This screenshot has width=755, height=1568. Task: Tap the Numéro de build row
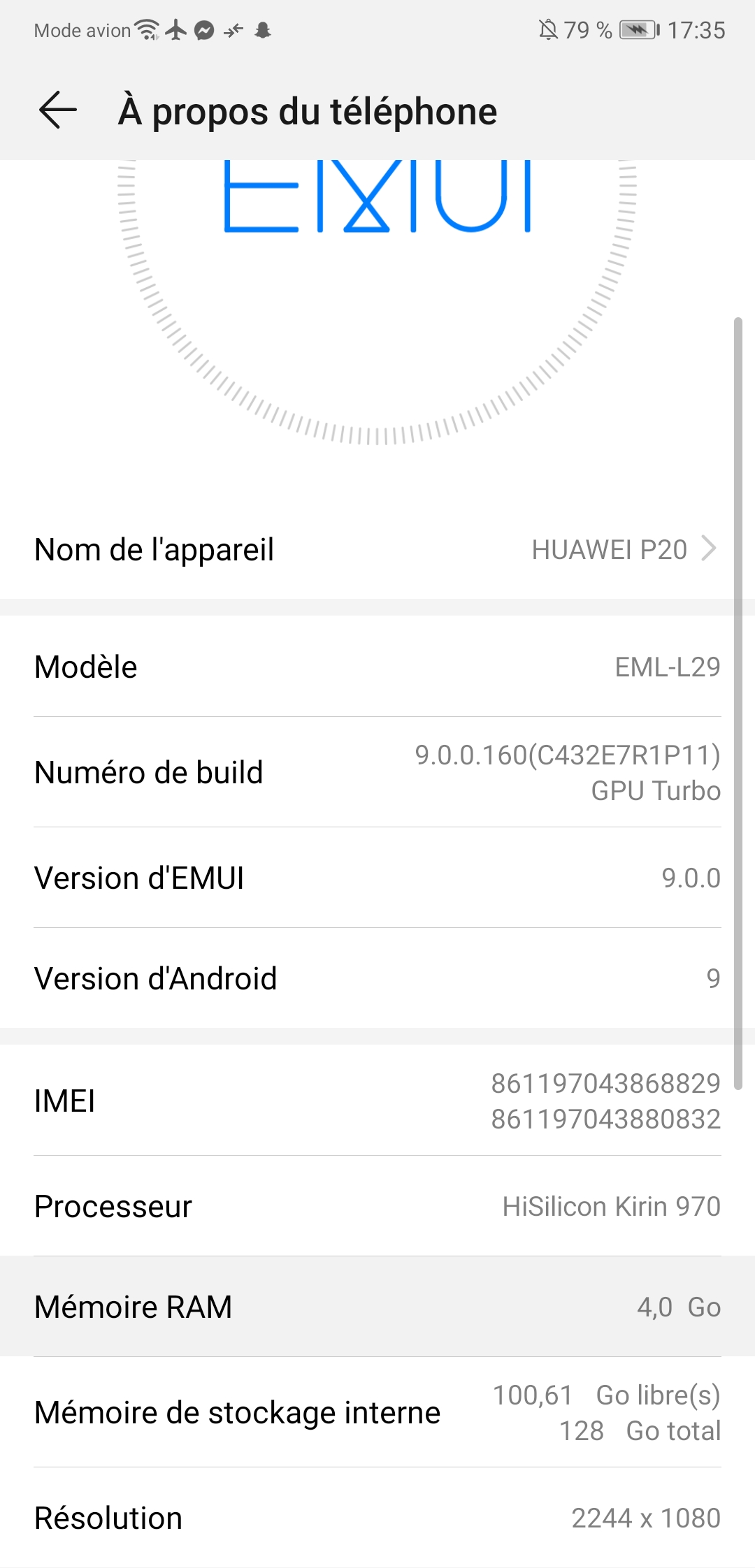377,772
